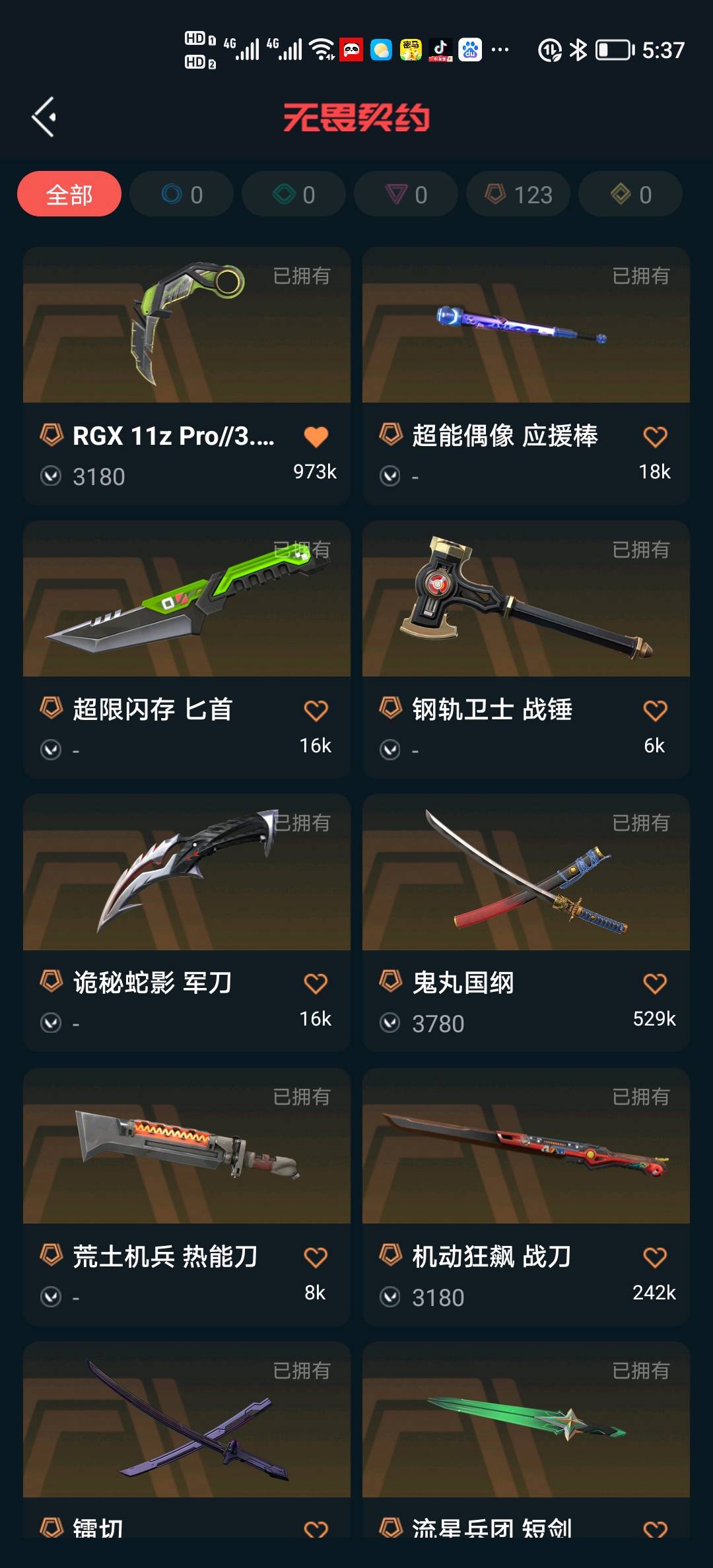Like the 钢轨卫士 战锤 skin
The width and height of the screenshot is (713, 1568).
click(x=655, y=711)
